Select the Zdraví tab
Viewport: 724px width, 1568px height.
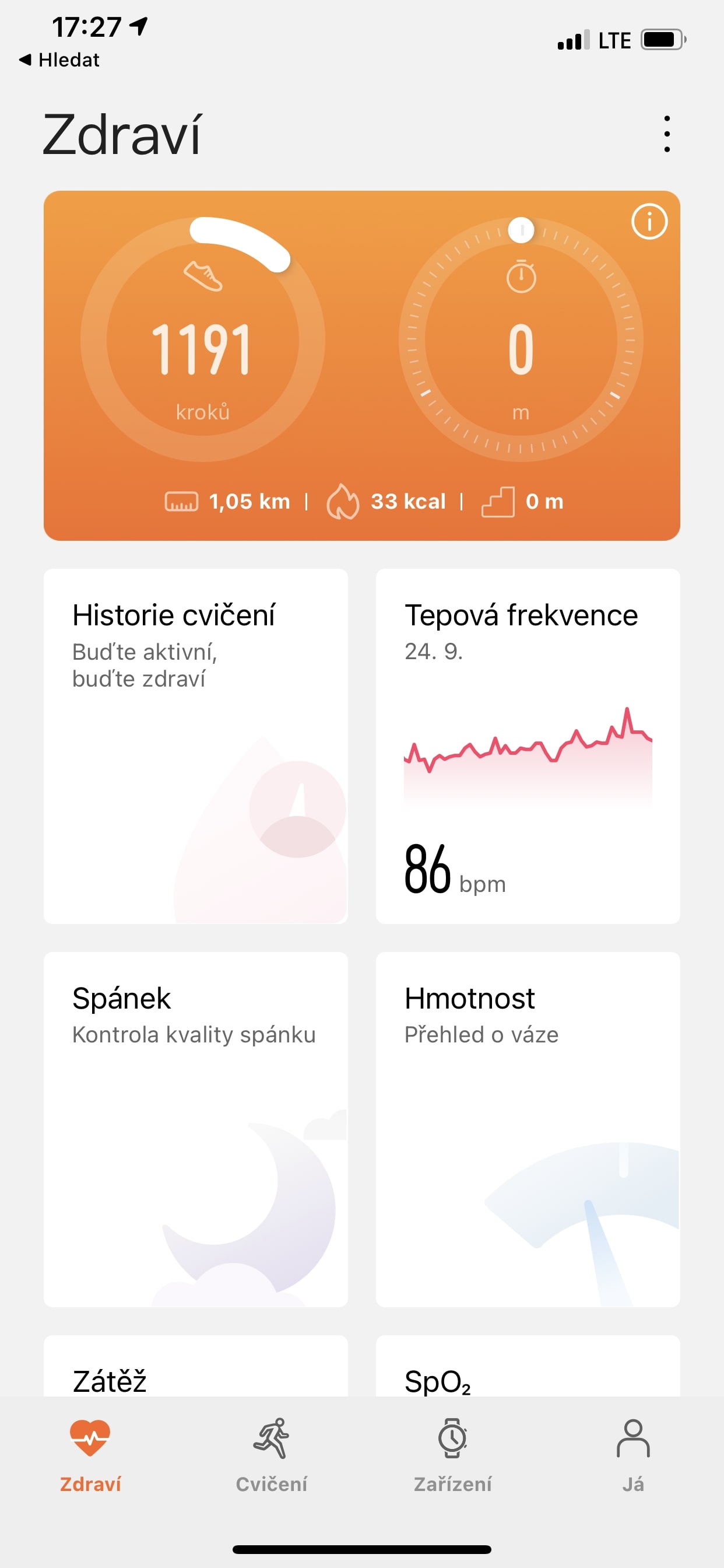point(90,1455)
